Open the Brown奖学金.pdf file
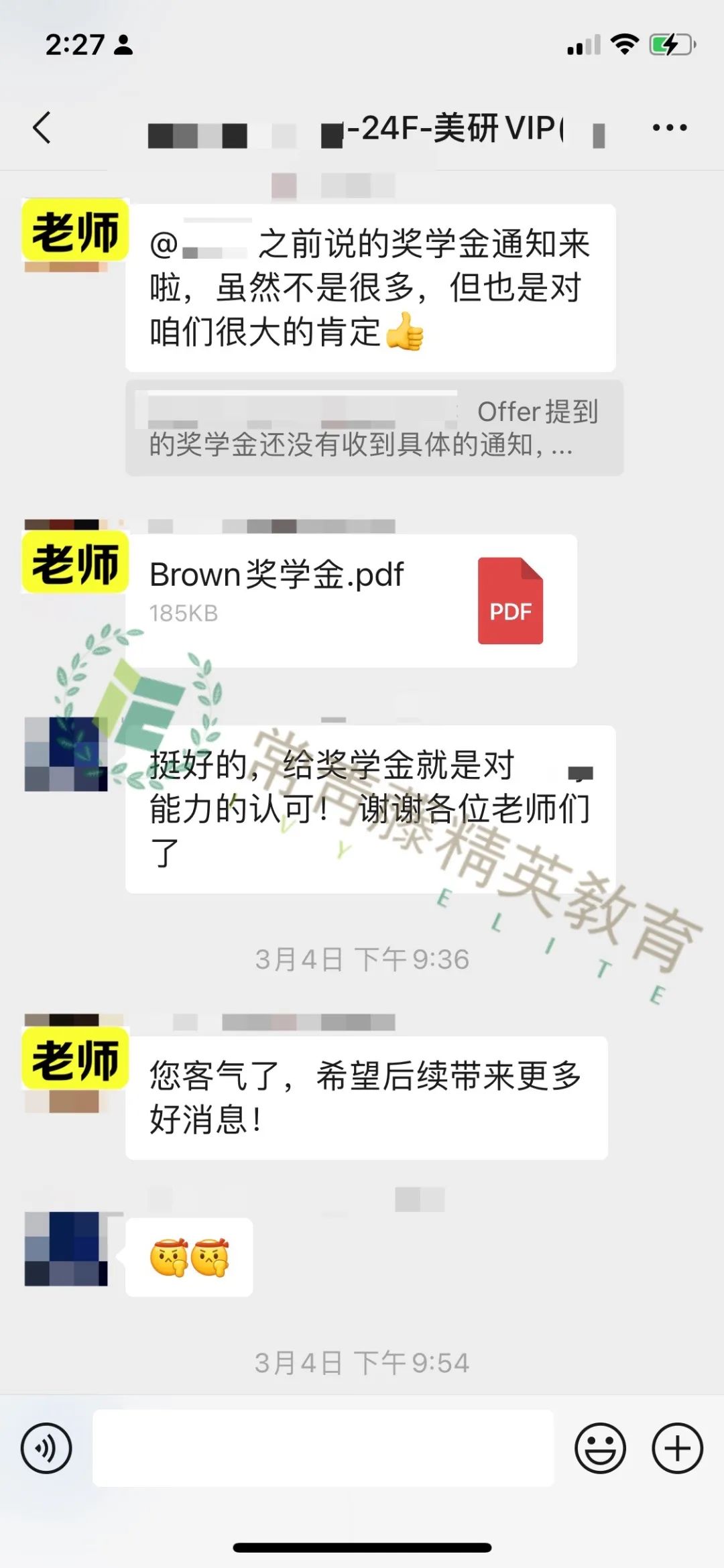This screenshot has height=1568, width=724. (351, 600)
